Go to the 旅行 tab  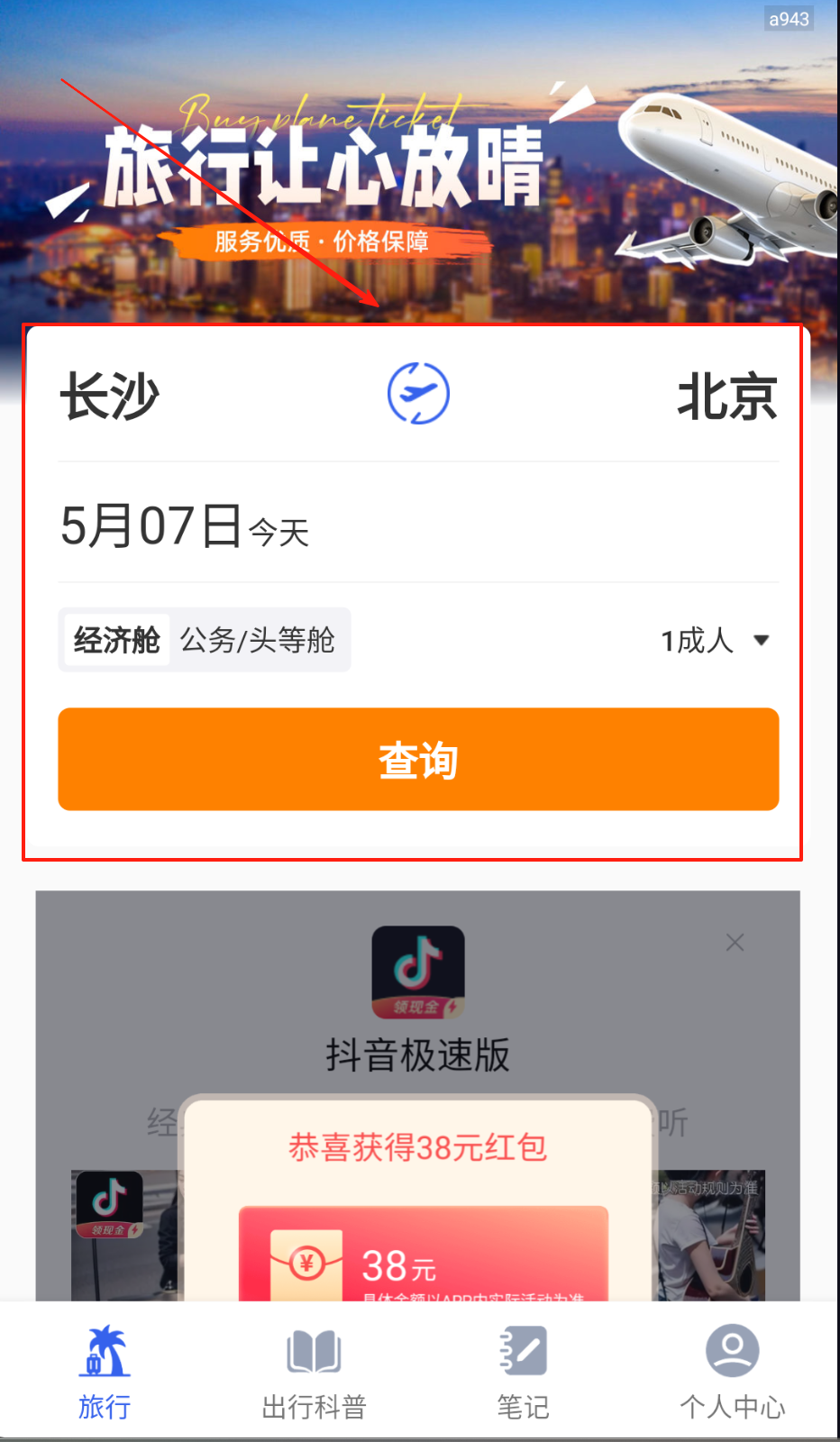tap(105, 1372)
